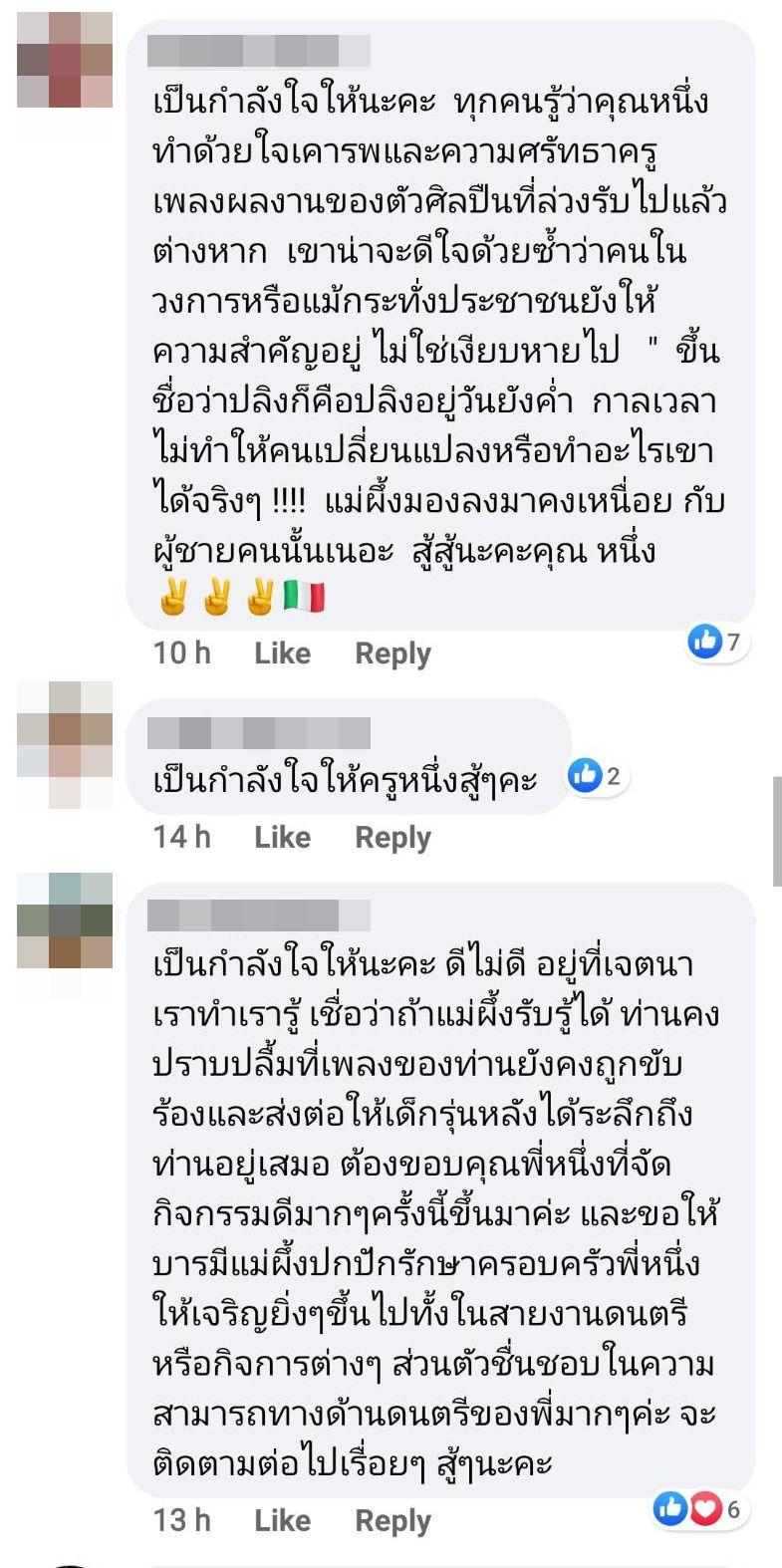Viewport: 782px width, 1568px height.
Task: Like the comment posted 10 h ago
Action: pos(282,653)
